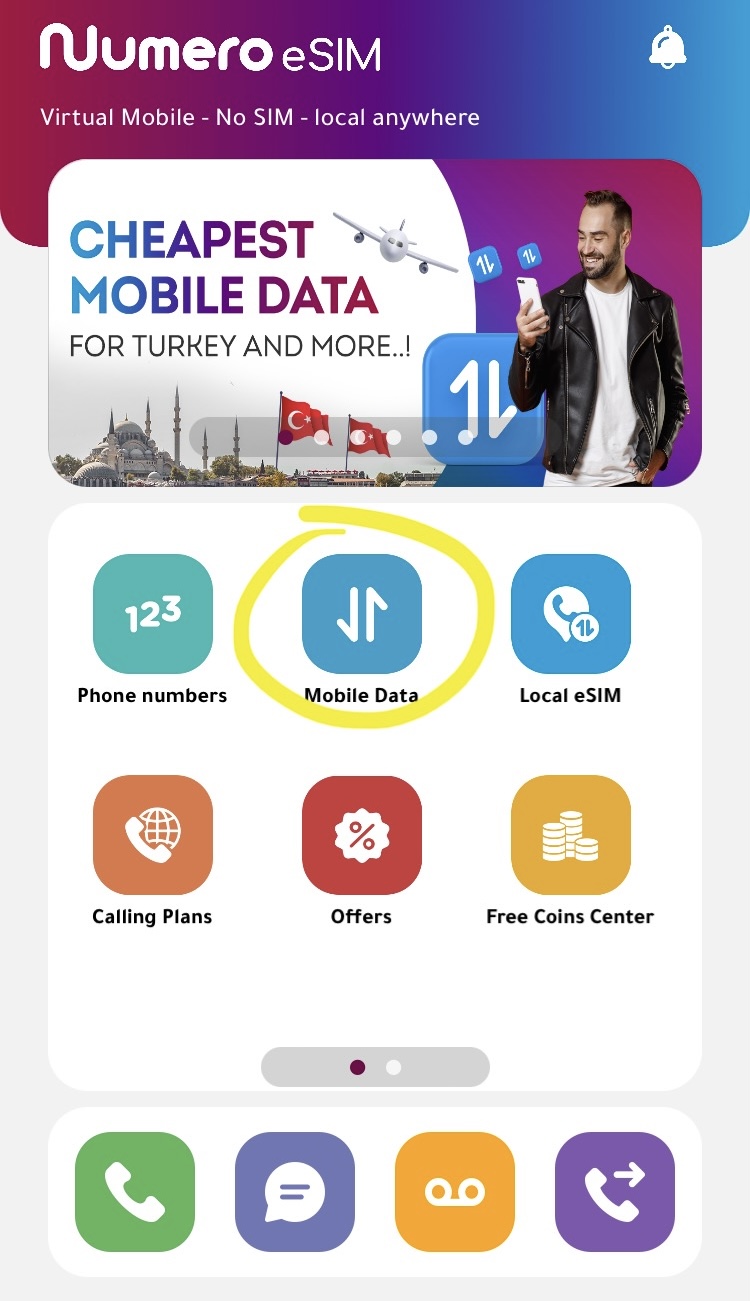
Task: Open the Mobile Data section
Action: [x=362, y=614]
